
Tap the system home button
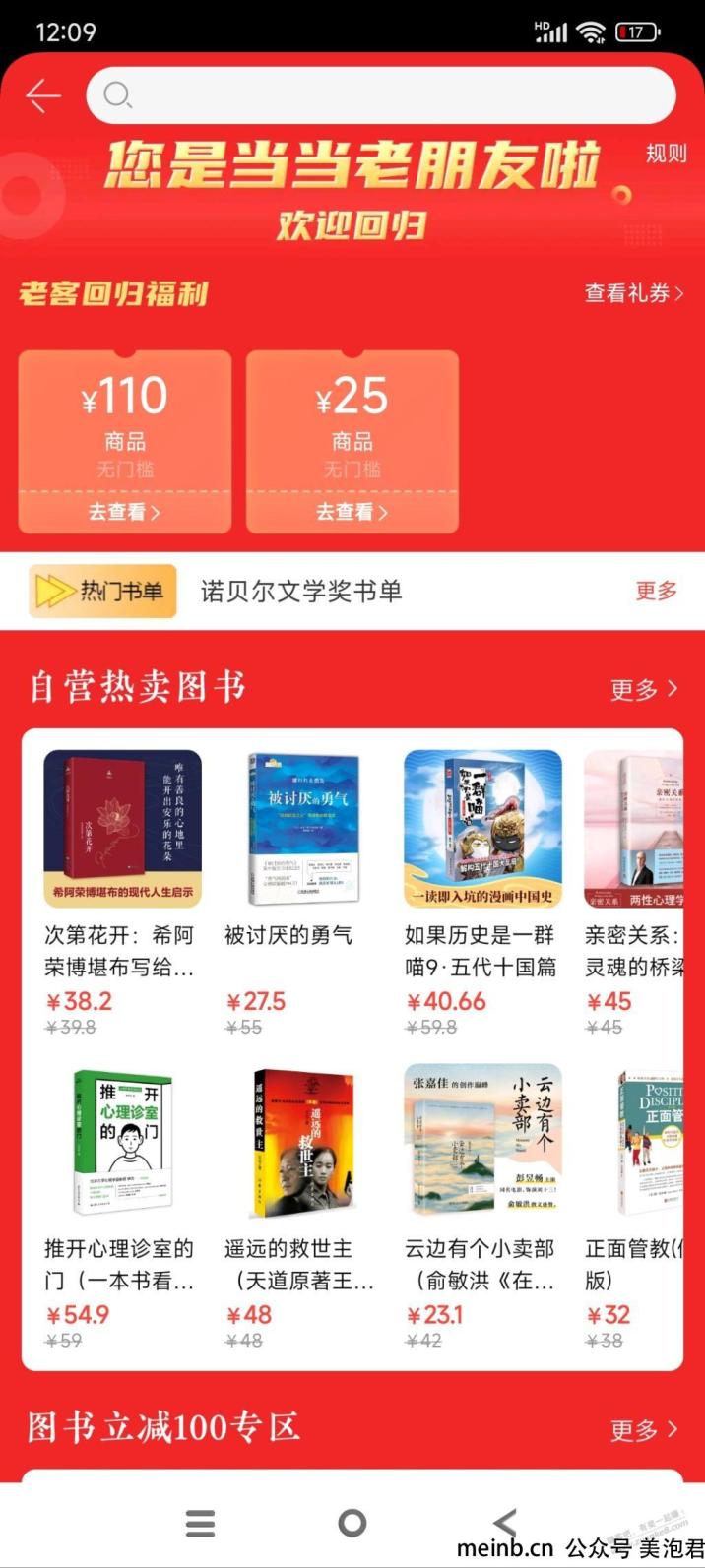(x=352, y=1523)
